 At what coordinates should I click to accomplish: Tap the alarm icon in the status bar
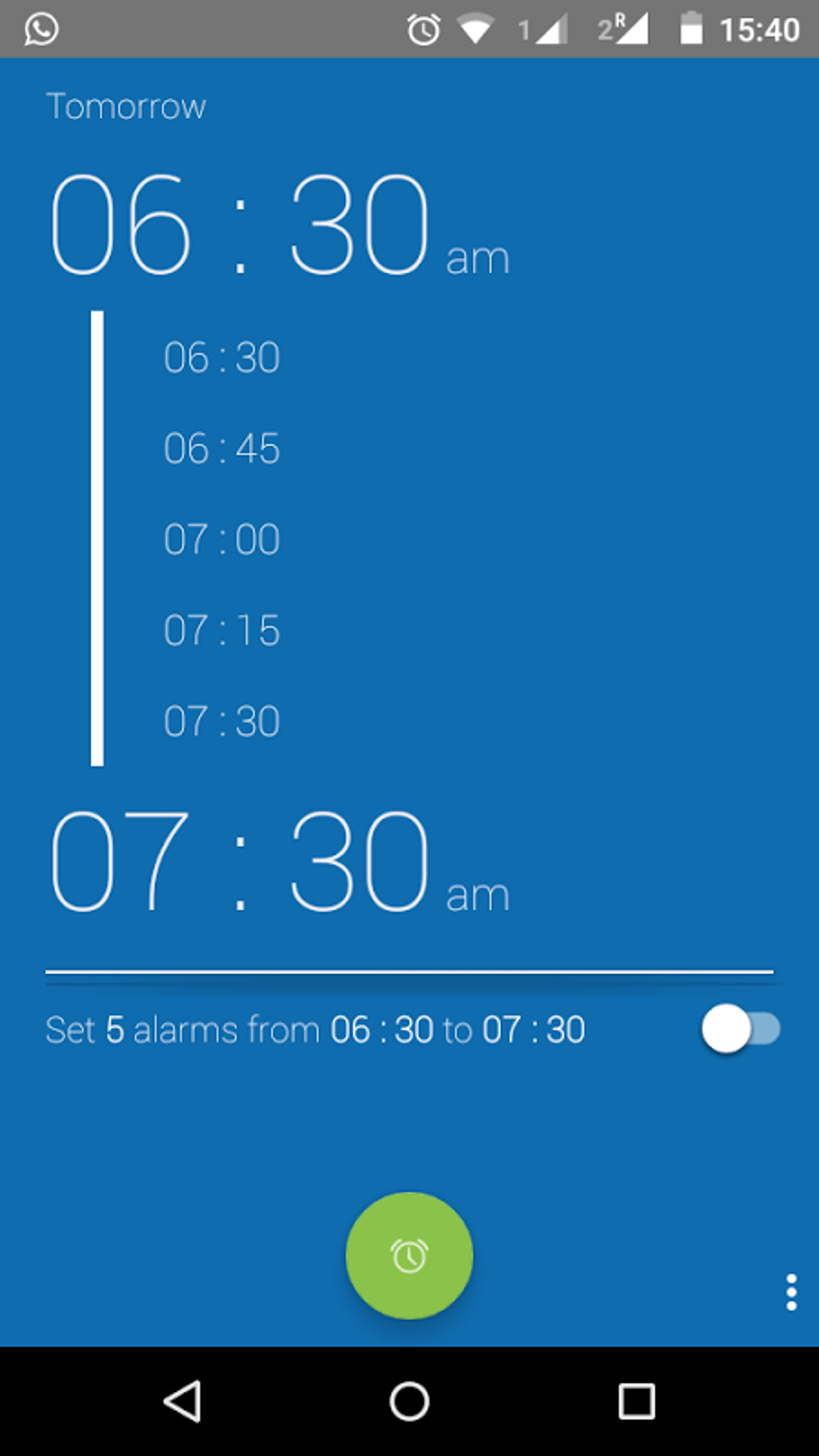(423, 28)
